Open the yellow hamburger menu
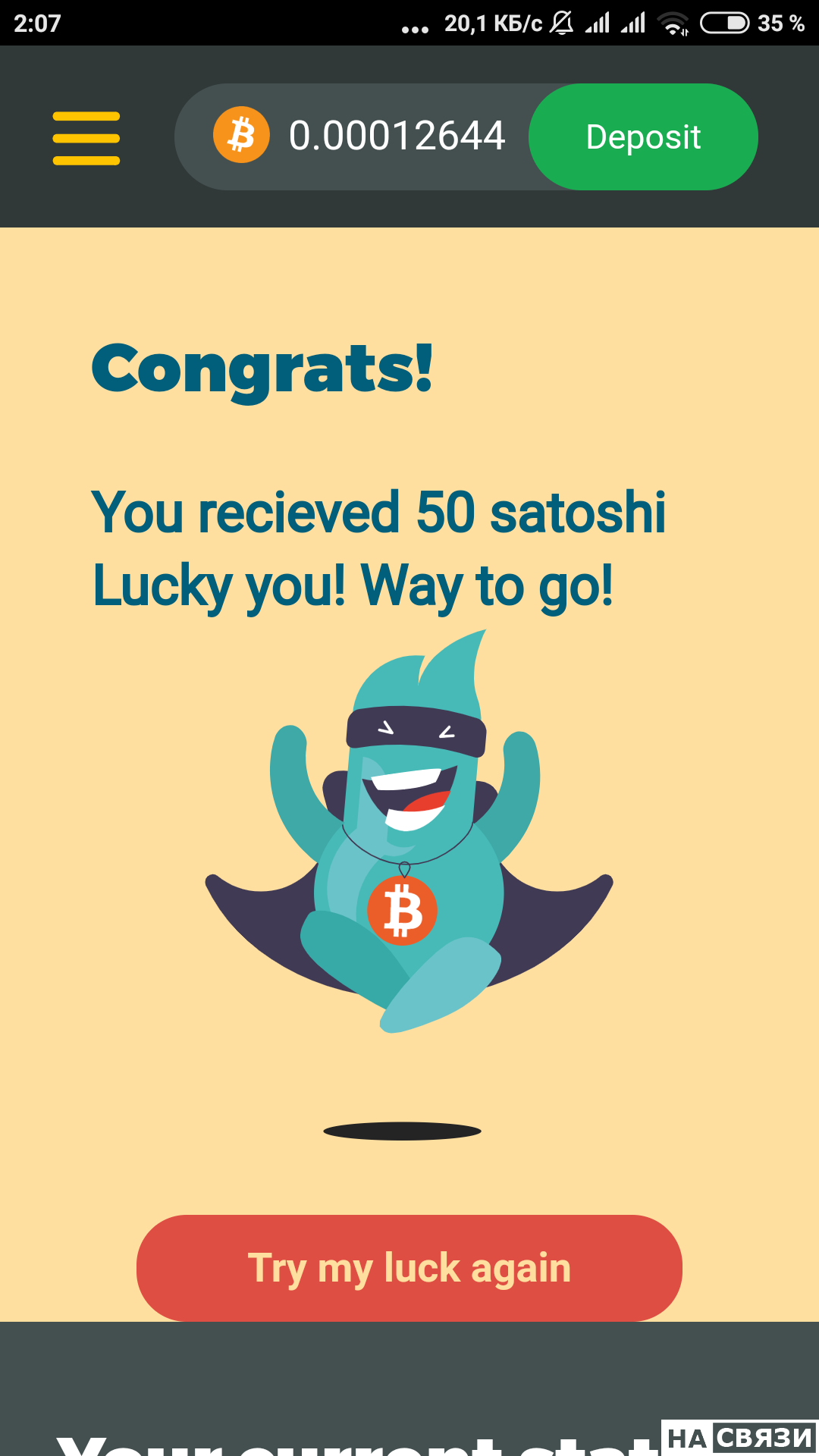 point(86,138)
